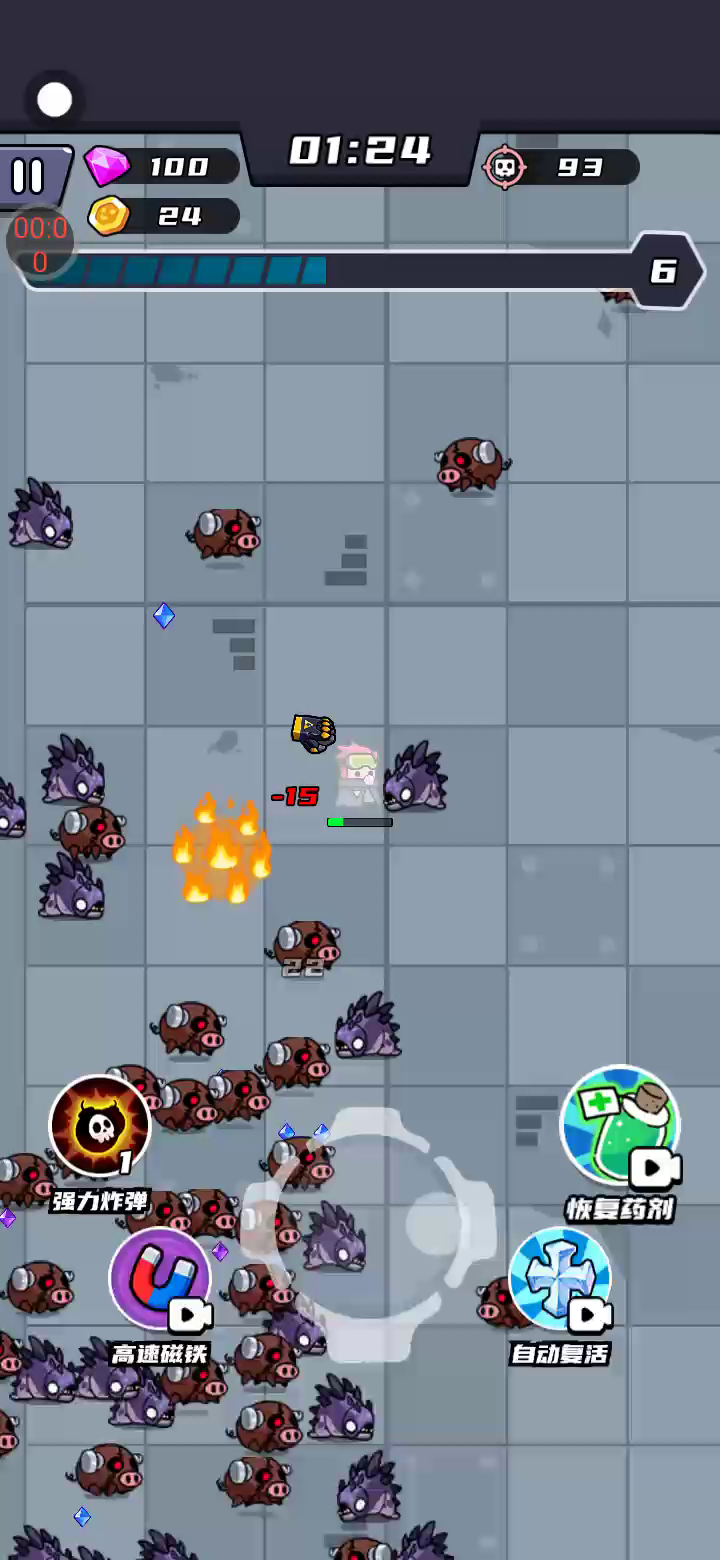Get the 恢复药剂 healing potion
The width and height of the screenshot is (720, 1560).
[x=619, y=1126]
